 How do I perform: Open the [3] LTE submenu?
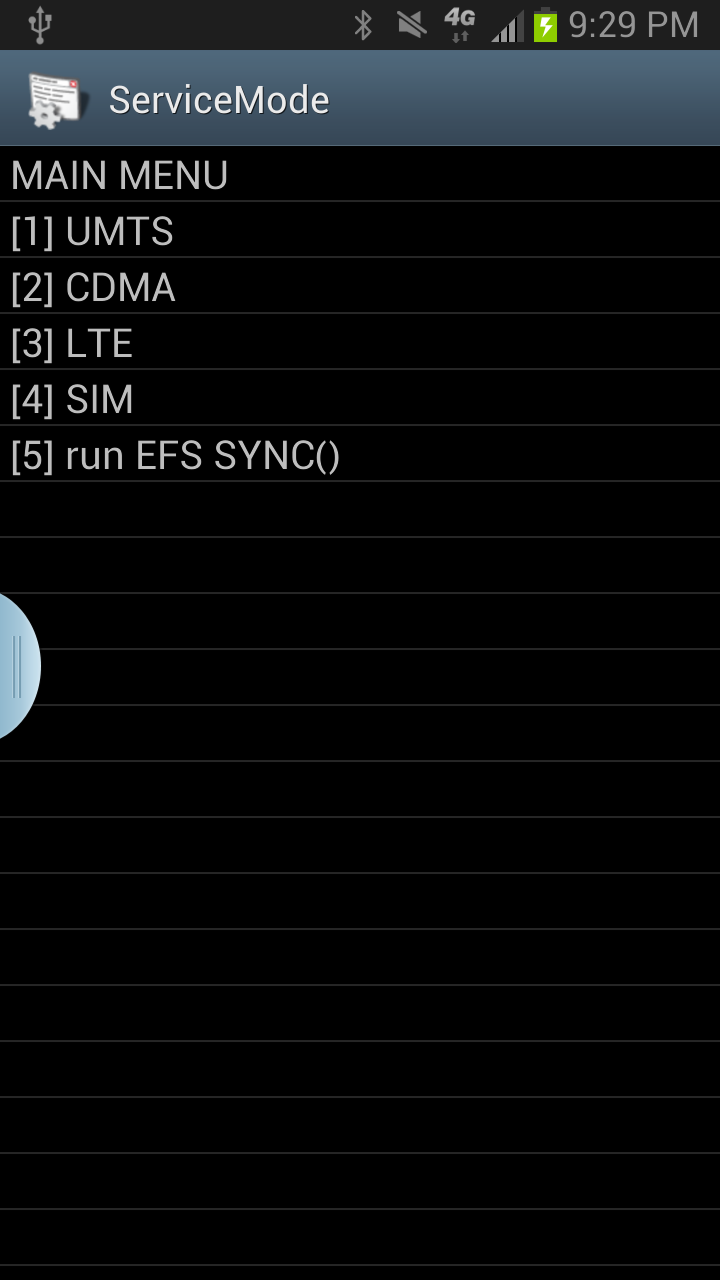[360, 343]
